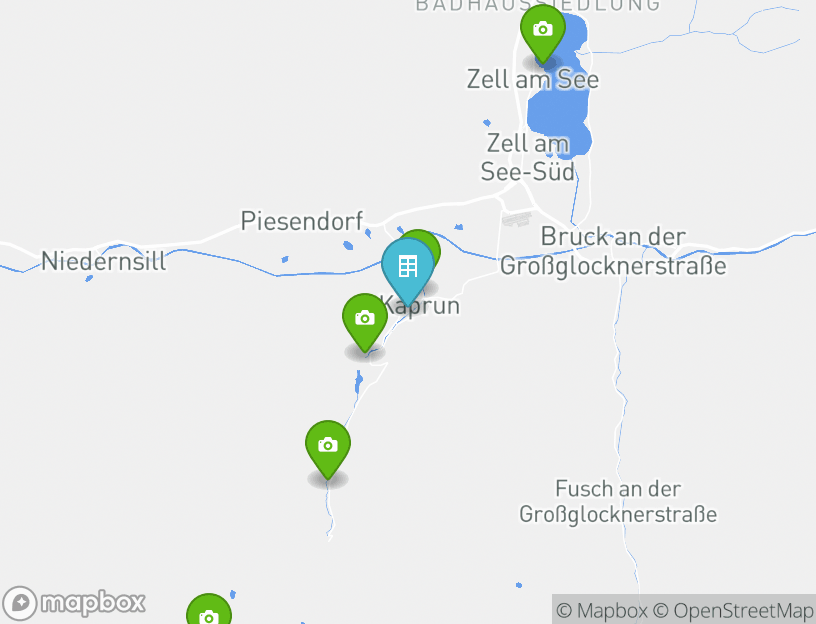Viewport: 816px width, 624px height.
Task: Select the blue building marker at Kaprun
Action: pos(407,267)
